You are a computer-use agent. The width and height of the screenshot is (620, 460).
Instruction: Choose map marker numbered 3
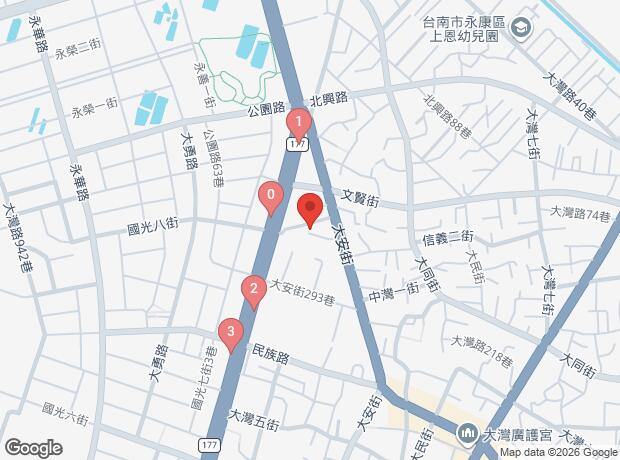coord(232,332)
